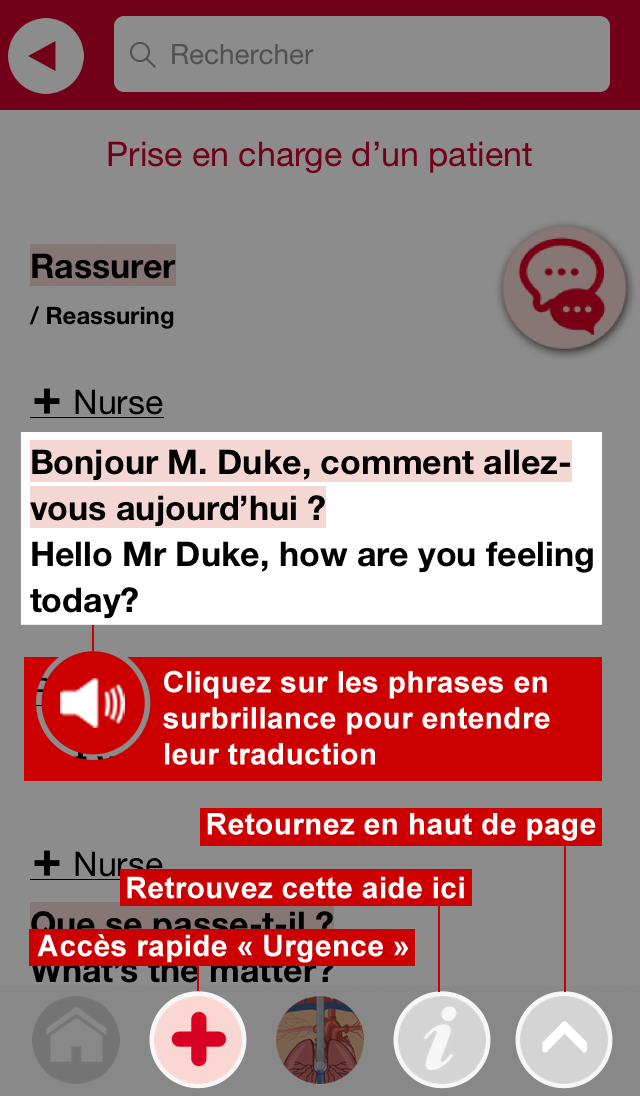Show the help info icon
Screen dimensions: 640x1096
pyautogui.click(x=441, y=1040)
